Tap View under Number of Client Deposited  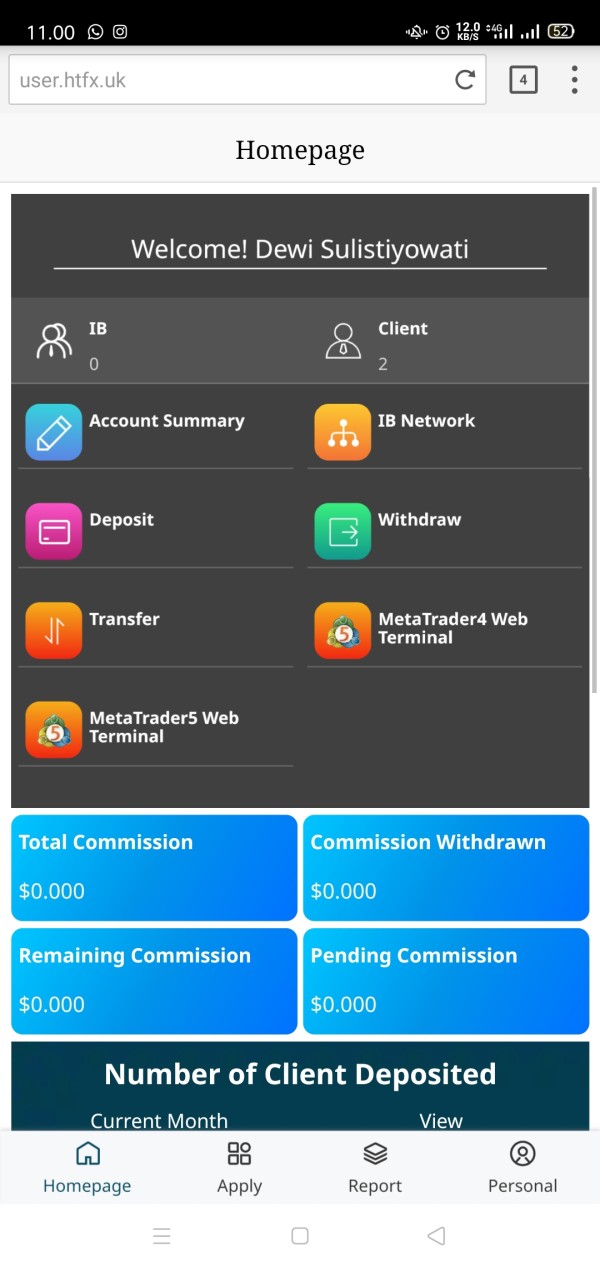tap(441, 1121)
